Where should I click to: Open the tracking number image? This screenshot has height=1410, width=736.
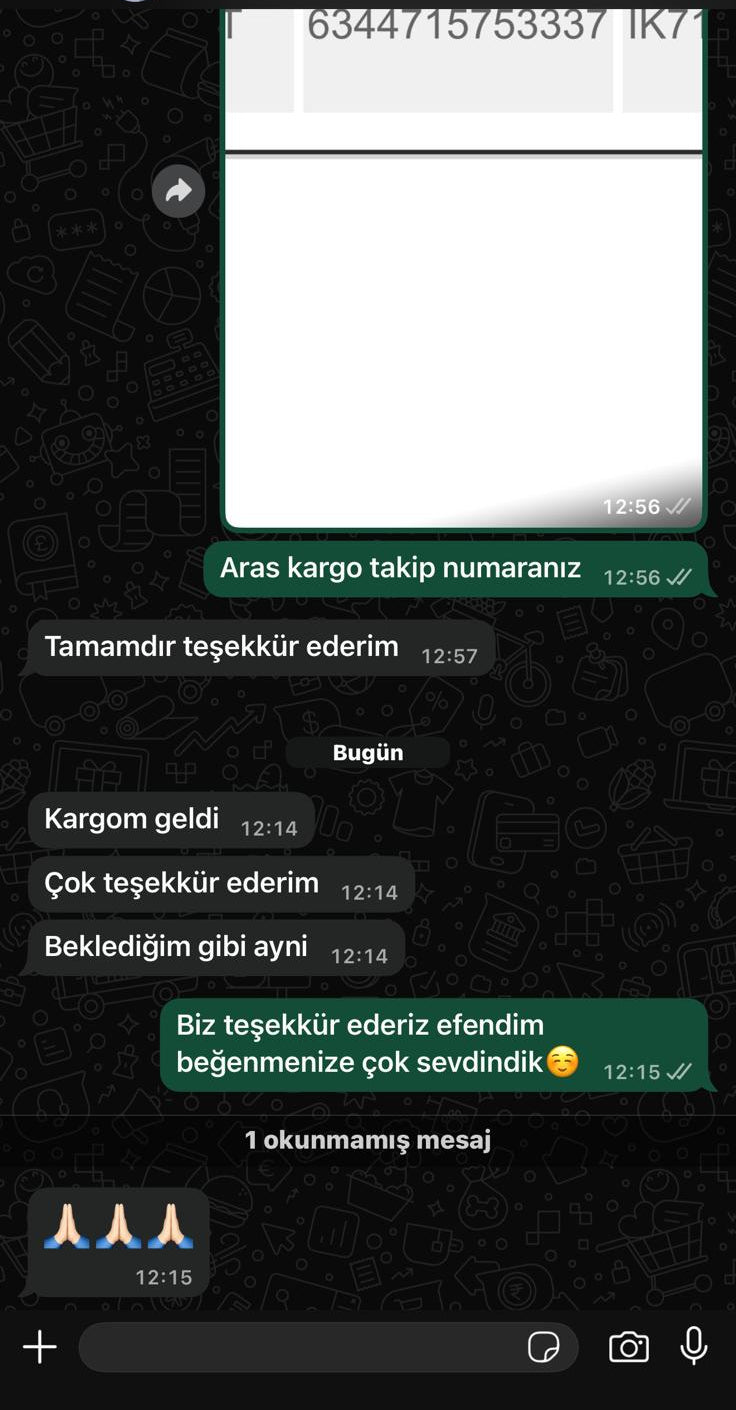click(x=463, y=300)
